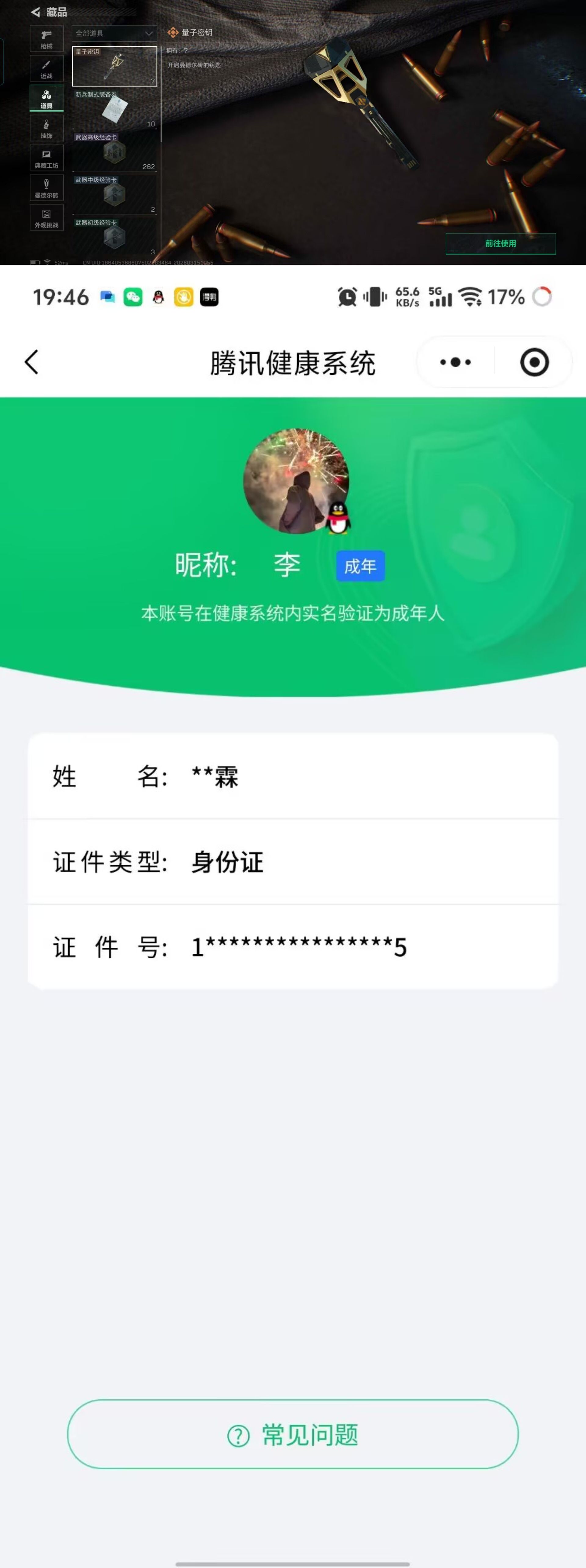The width and height of the screenshot is (586, 1568).
Task: Click the circular progress ring beside battery percentage
Action: 541,297
